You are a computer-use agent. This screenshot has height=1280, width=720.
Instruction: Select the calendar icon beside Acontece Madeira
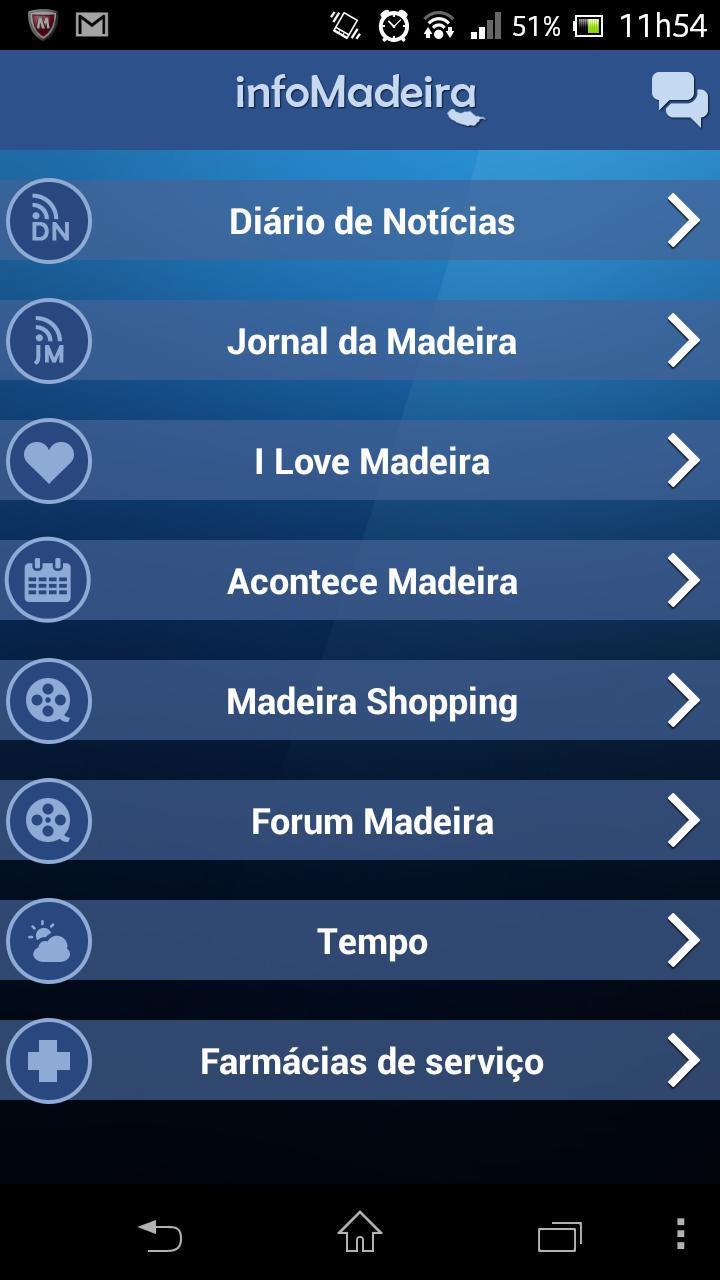48,580
